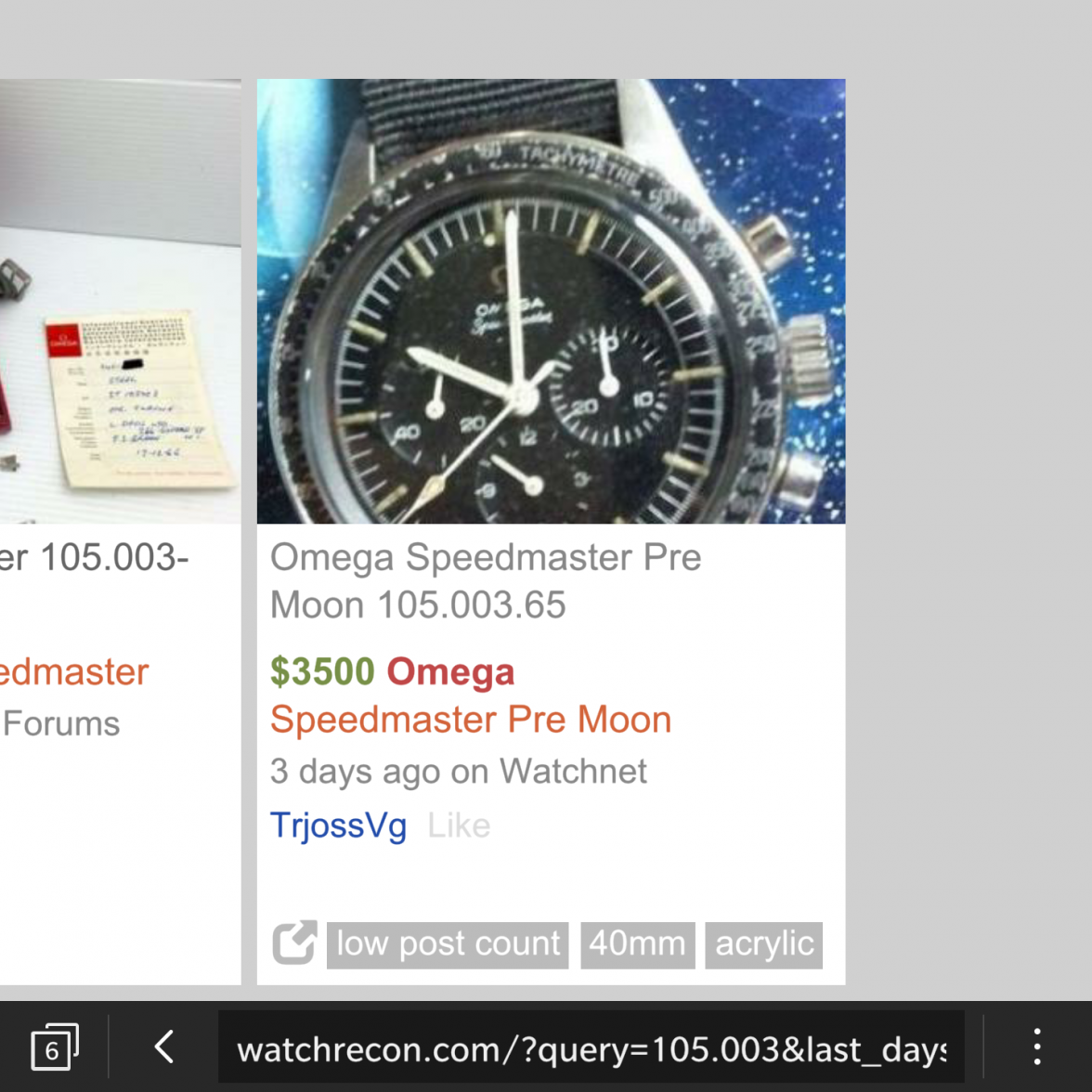Visit seller TrjossVg's profile
The height and width of the screenshot is (1092, 1092).
click(x=338, y=825)
